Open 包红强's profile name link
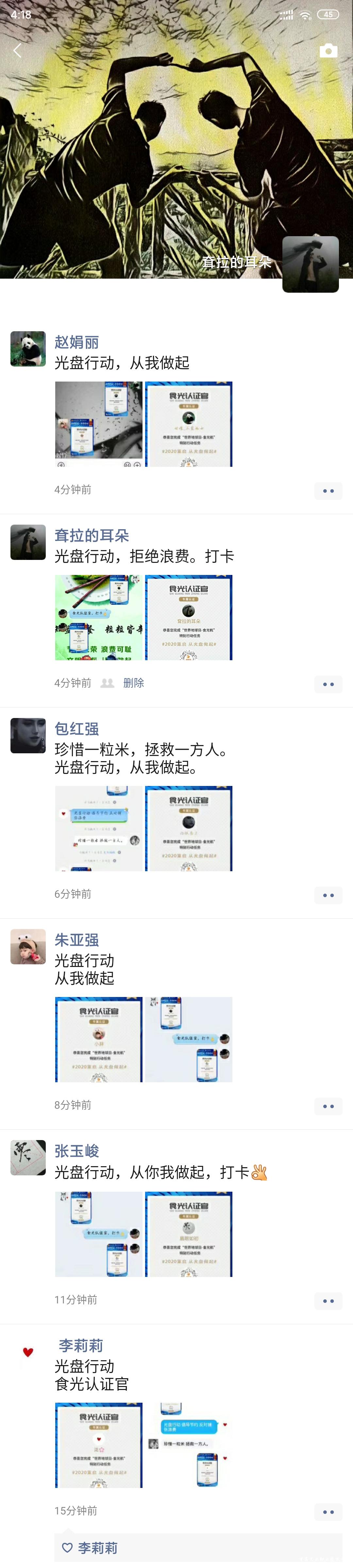The width and height of the screenshot is (353, 1568). (x=77, y=728)
